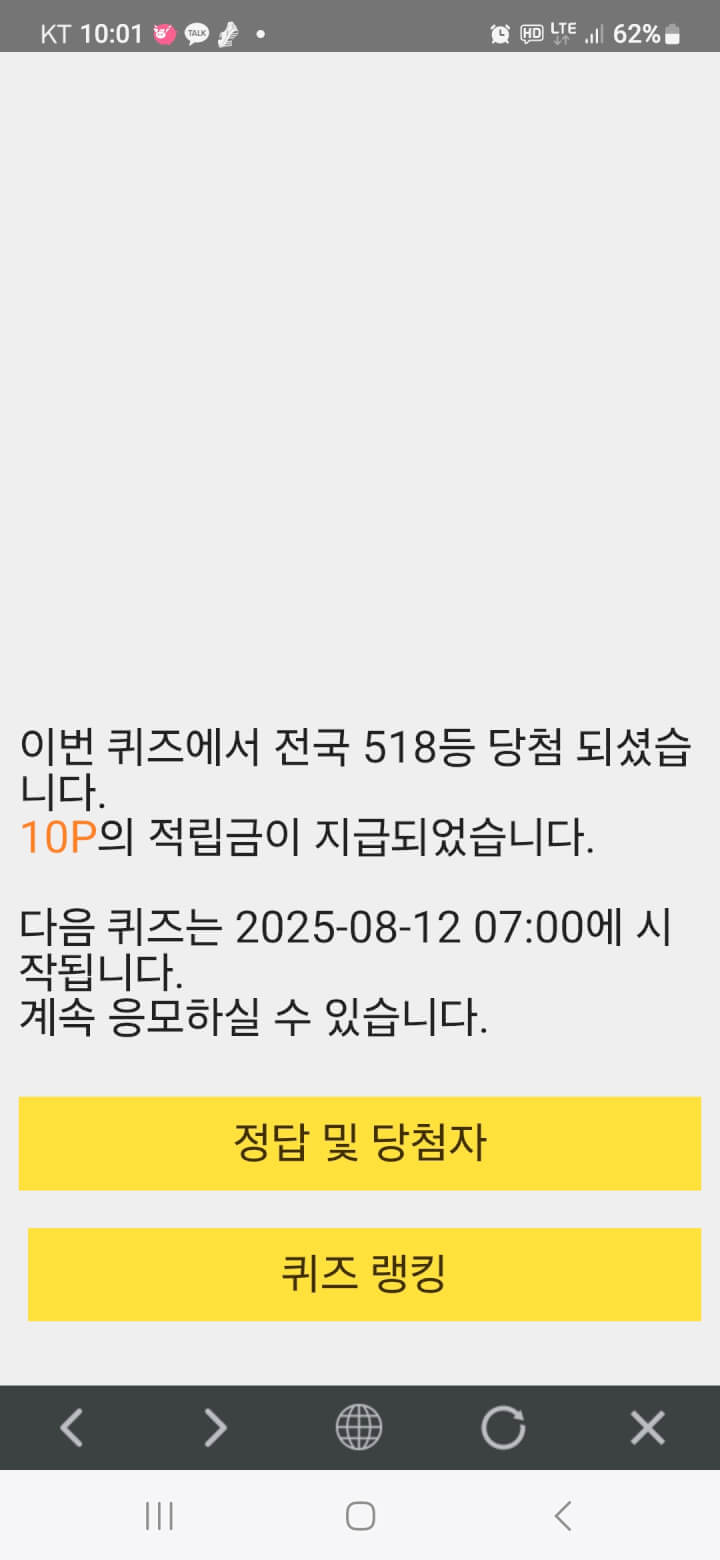Go forward to next web page
The image size is (720, 1560).
[x=215, y=1427]
